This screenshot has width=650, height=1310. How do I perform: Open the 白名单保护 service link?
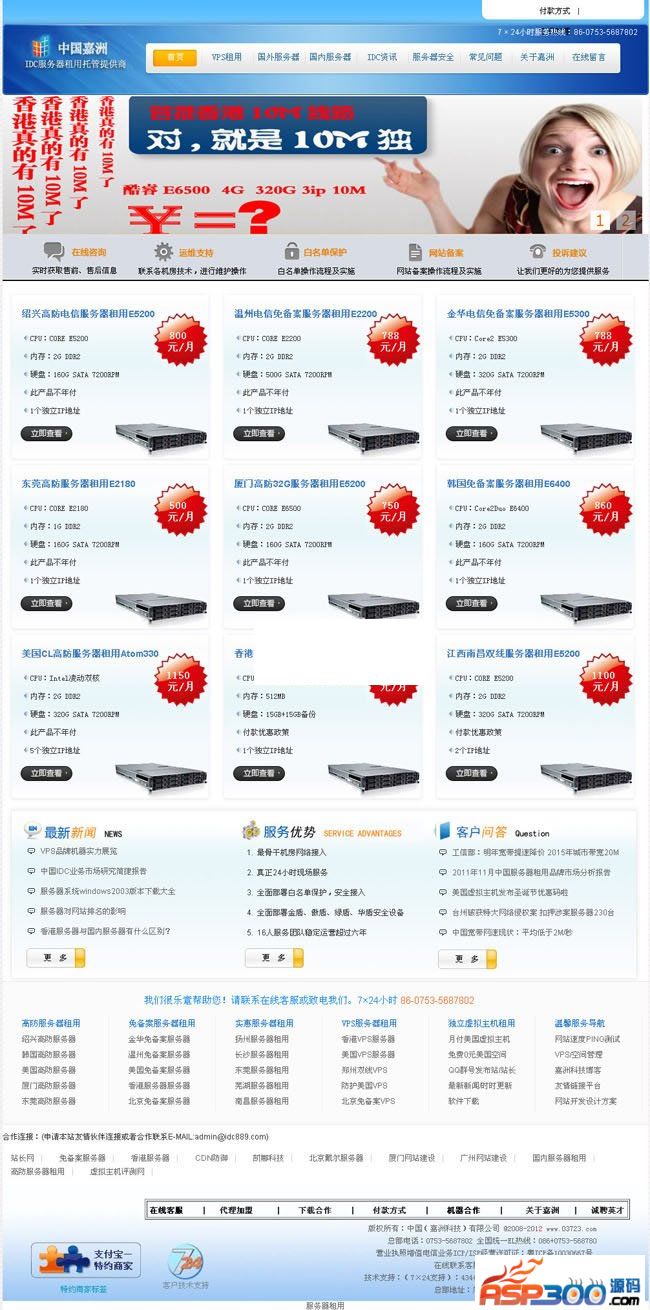324,252
